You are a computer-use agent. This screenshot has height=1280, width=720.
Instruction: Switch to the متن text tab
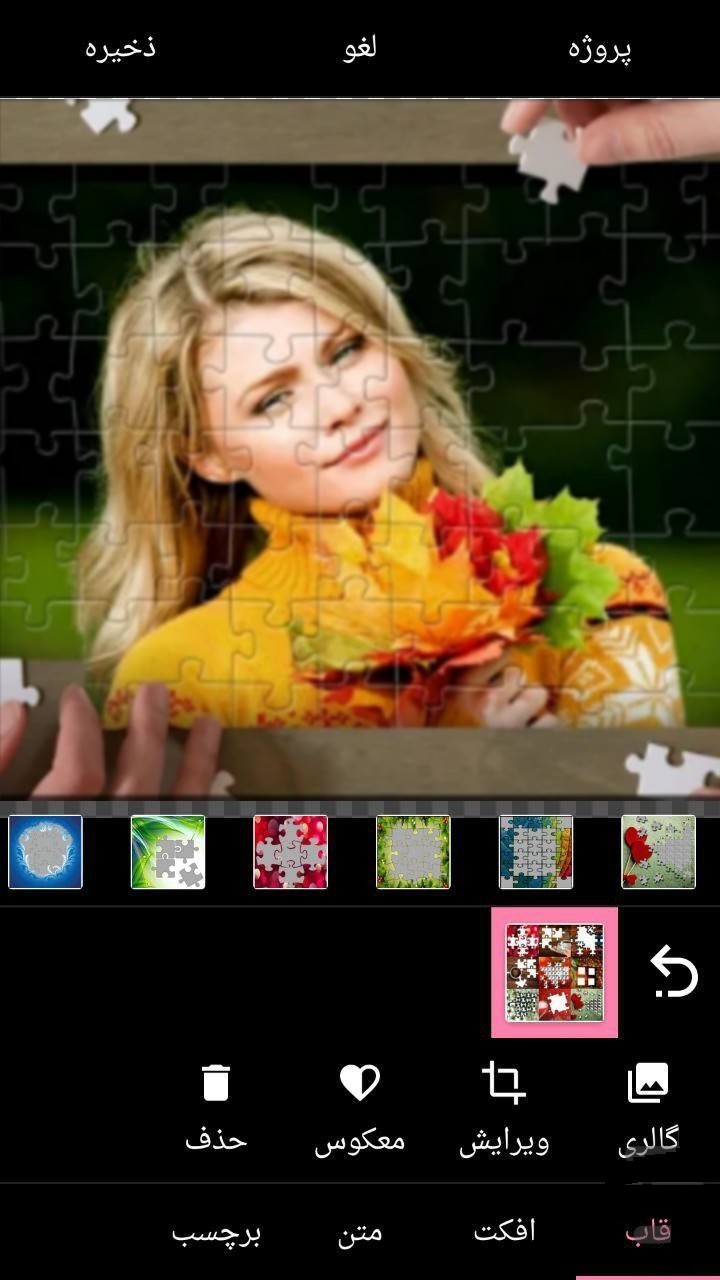tap(360, 1233)
